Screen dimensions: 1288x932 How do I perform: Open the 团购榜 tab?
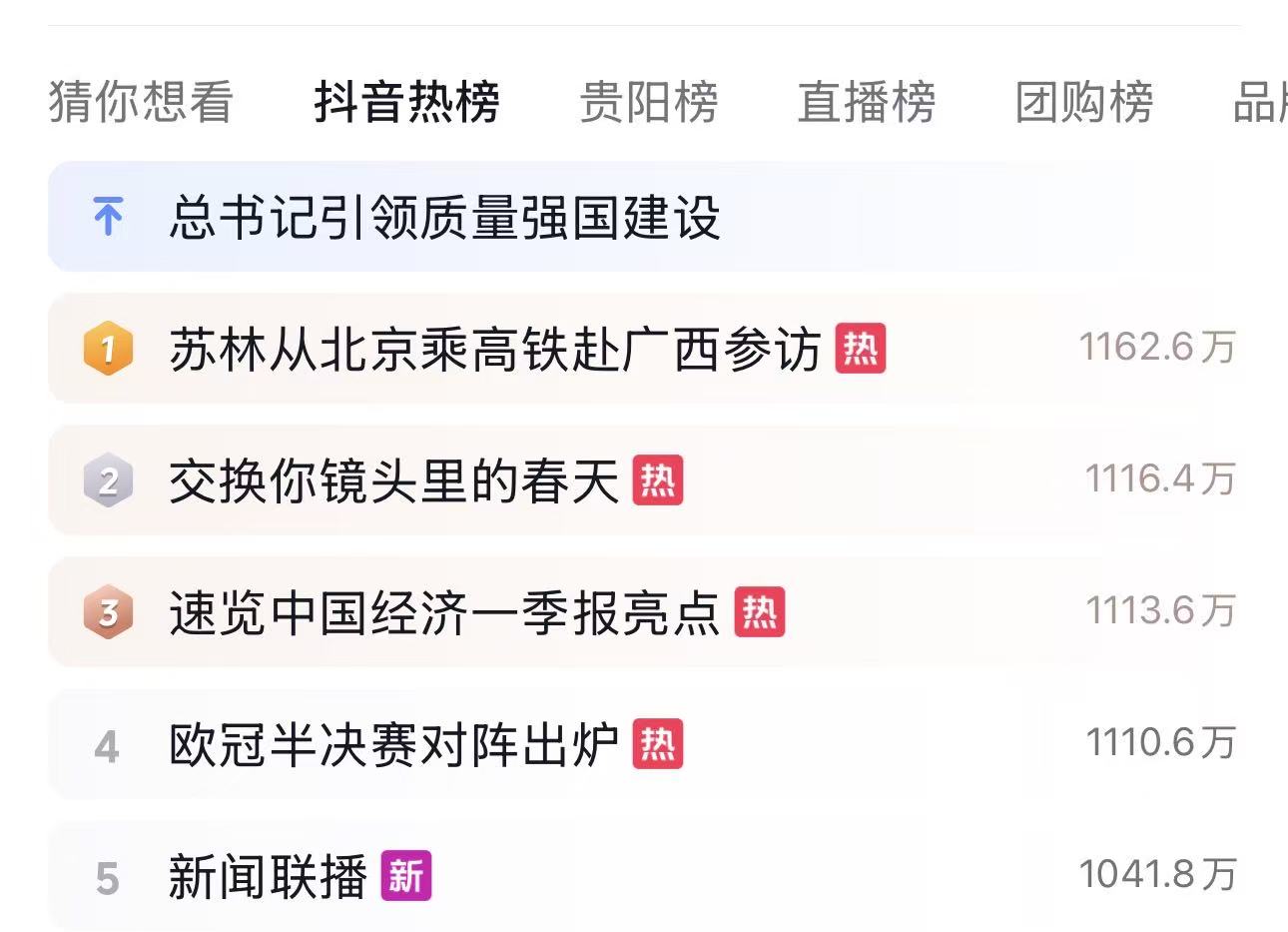point(1083,102)
